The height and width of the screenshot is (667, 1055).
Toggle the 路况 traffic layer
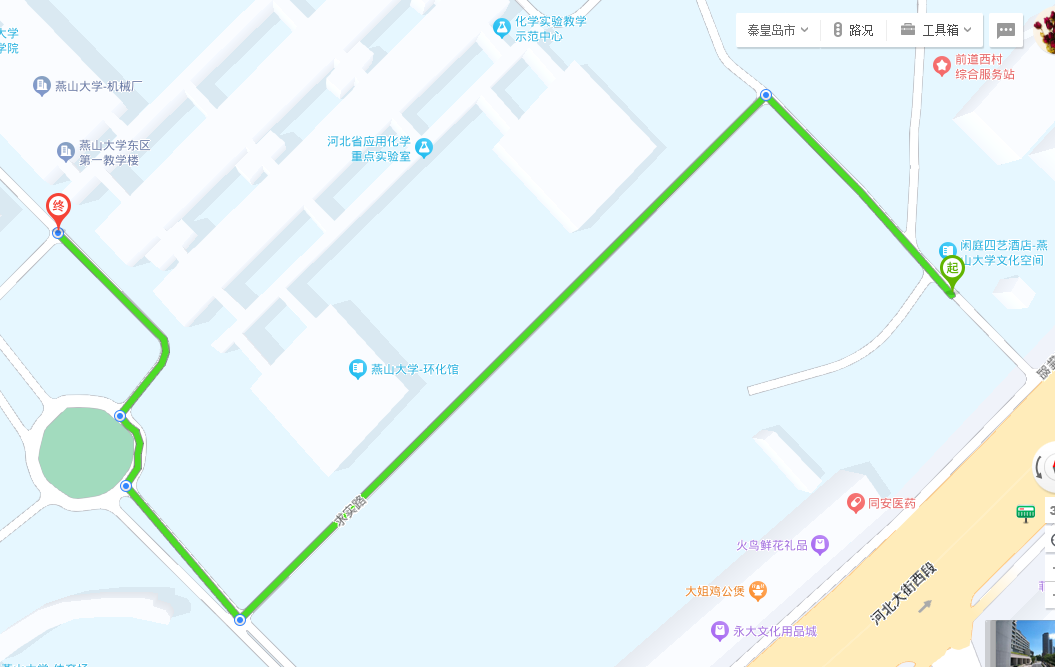tap(852, 30)
